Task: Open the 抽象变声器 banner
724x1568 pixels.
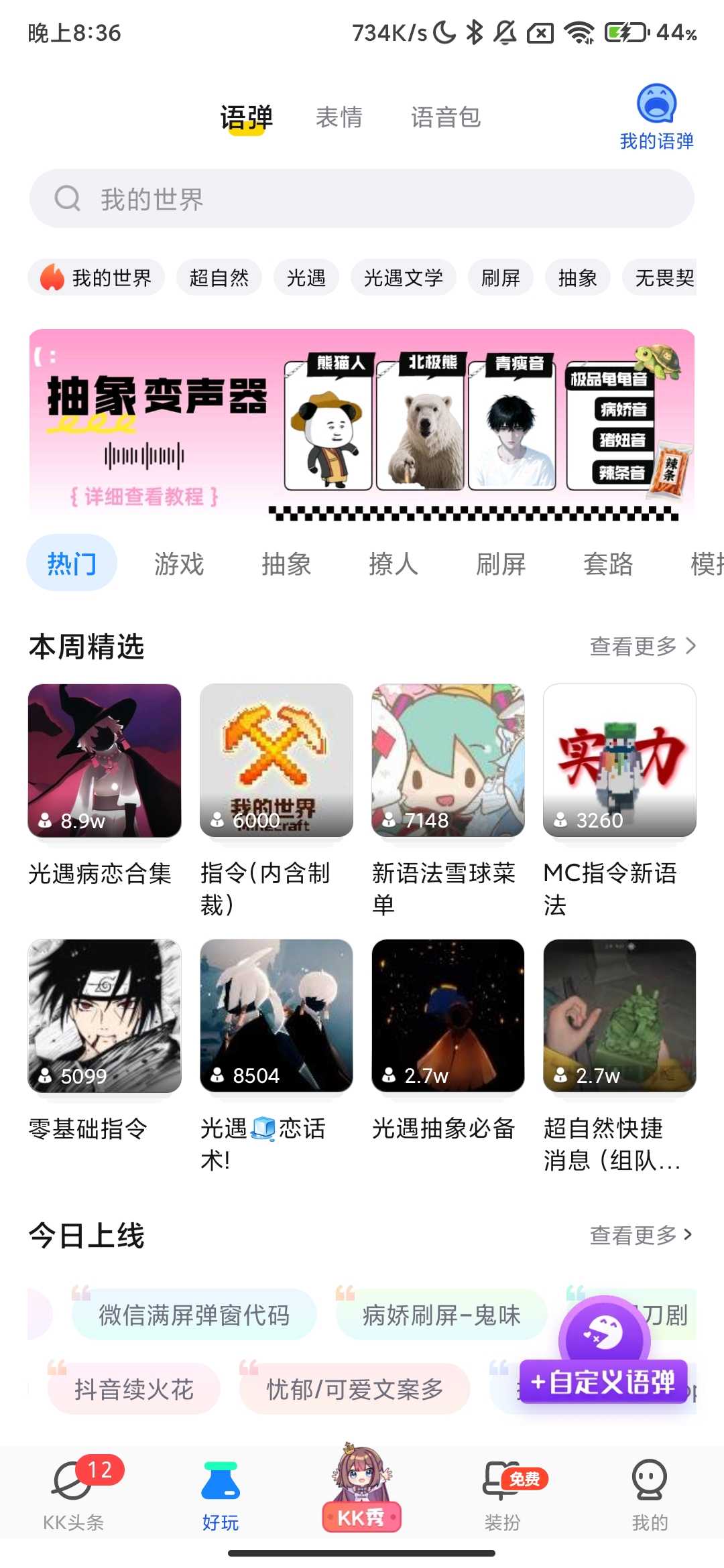Action: pos(362,424)
